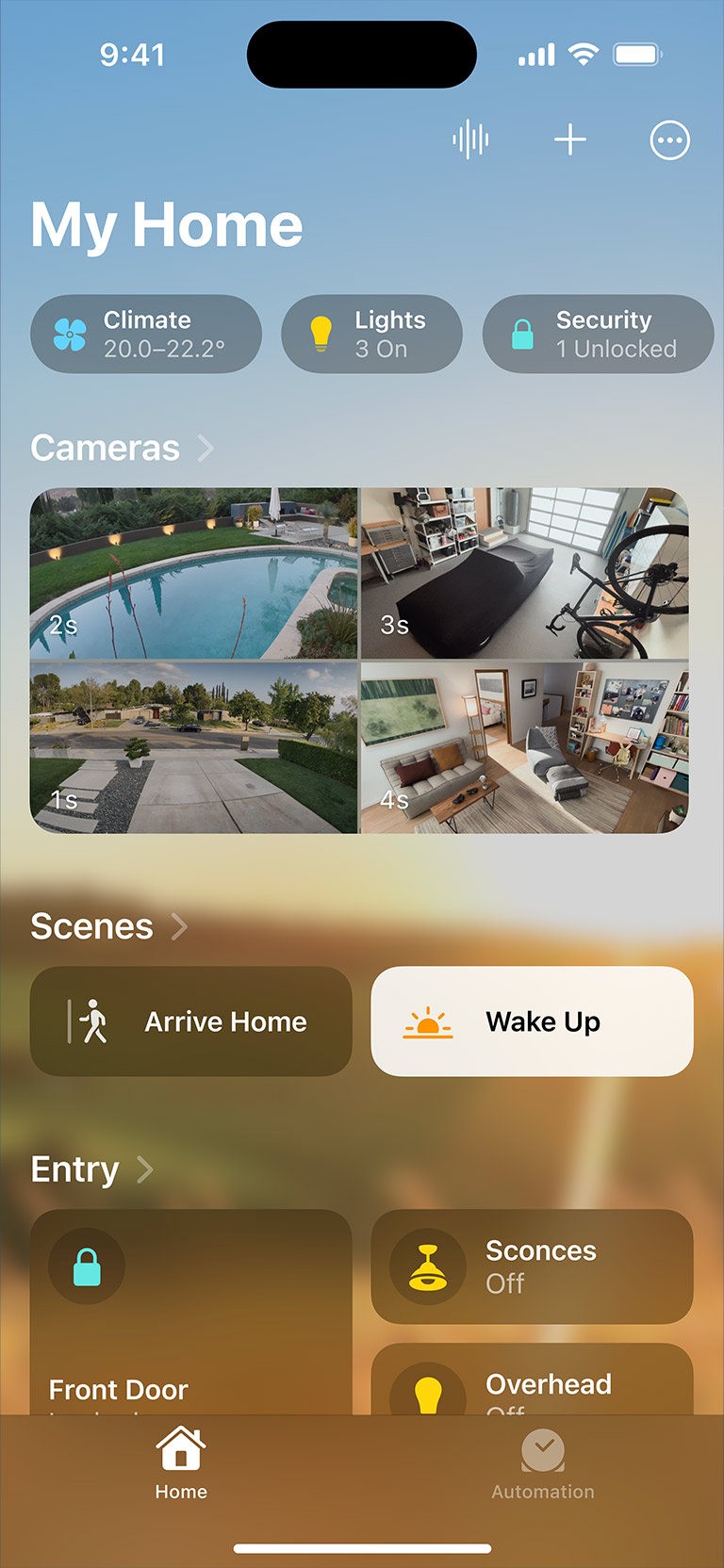
Task: View the garage camera feed
Action: pos(525,573)
